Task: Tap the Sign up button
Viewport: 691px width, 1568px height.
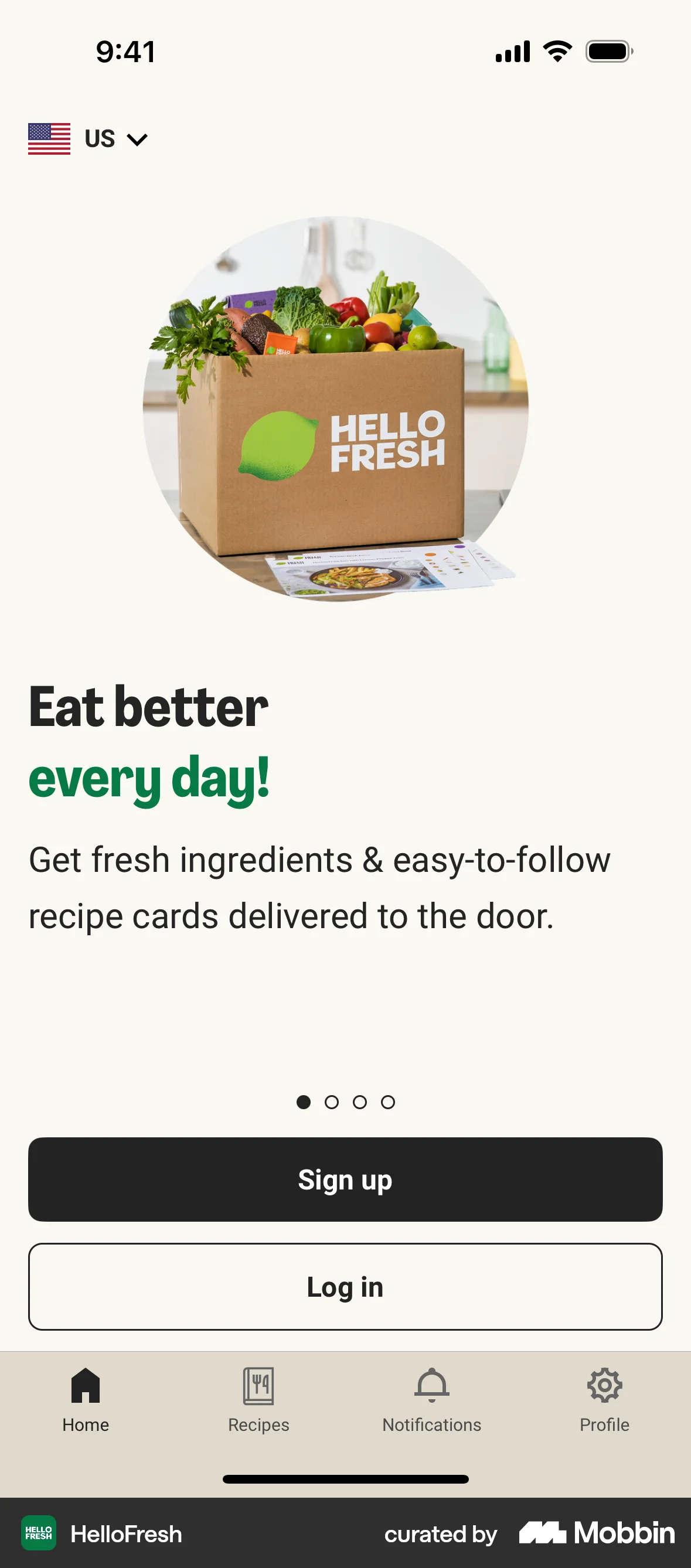Action: pos(345,1179)
